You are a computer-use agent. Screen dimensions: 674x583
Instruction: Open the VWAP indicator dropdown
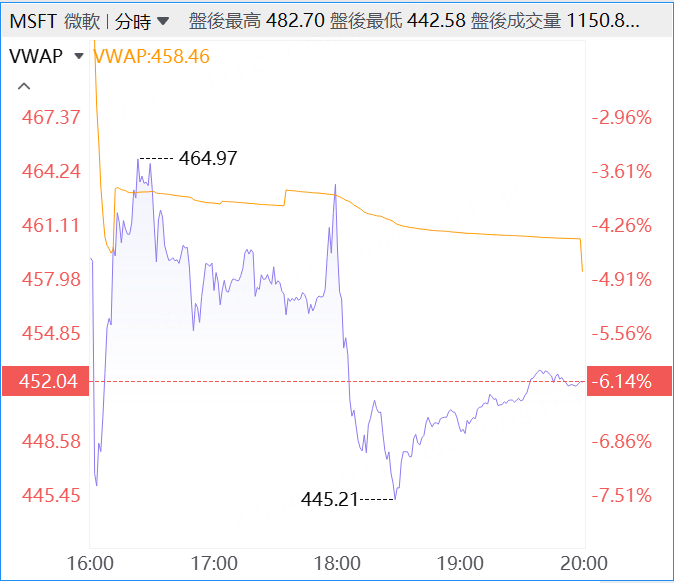coord(79,57)
